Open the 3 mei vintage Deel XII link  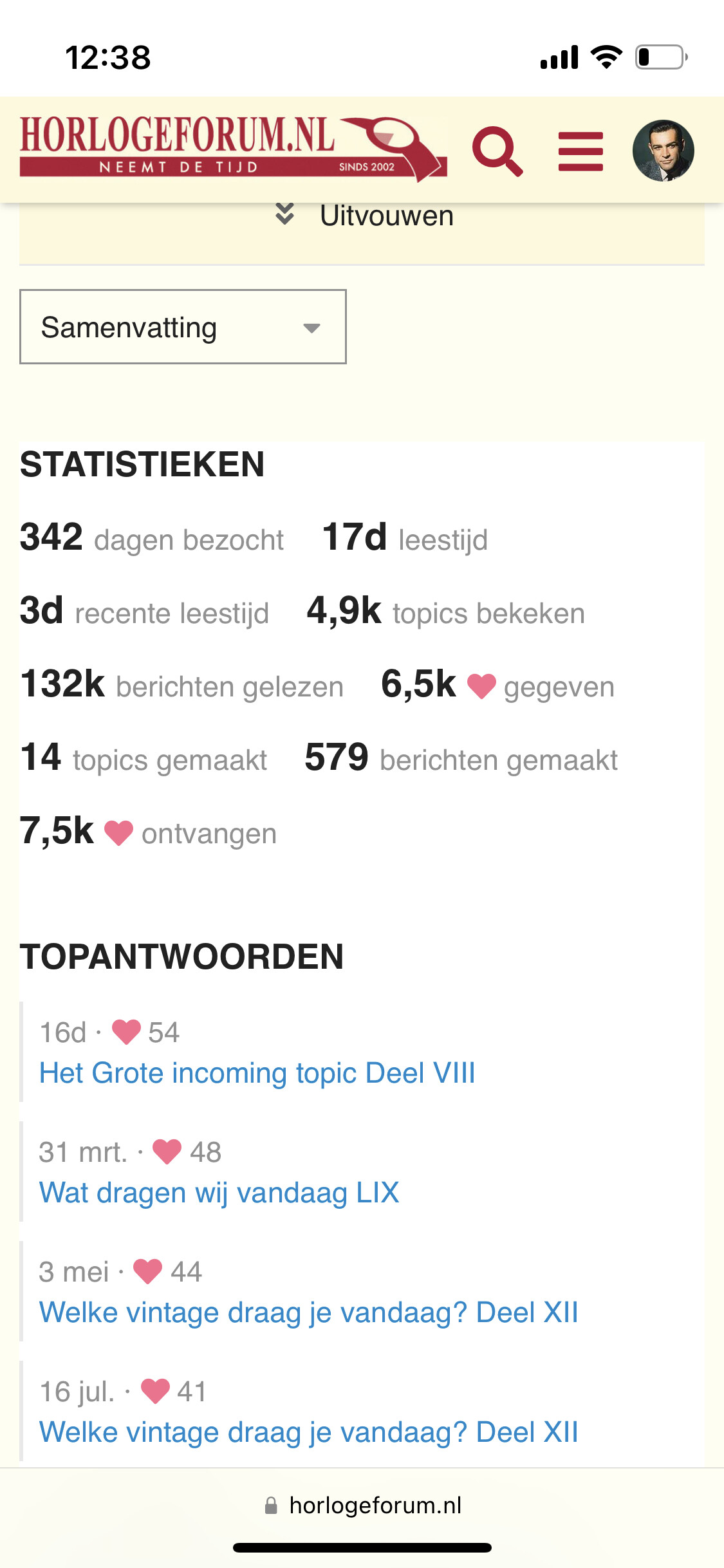[x=309, y=1312]
